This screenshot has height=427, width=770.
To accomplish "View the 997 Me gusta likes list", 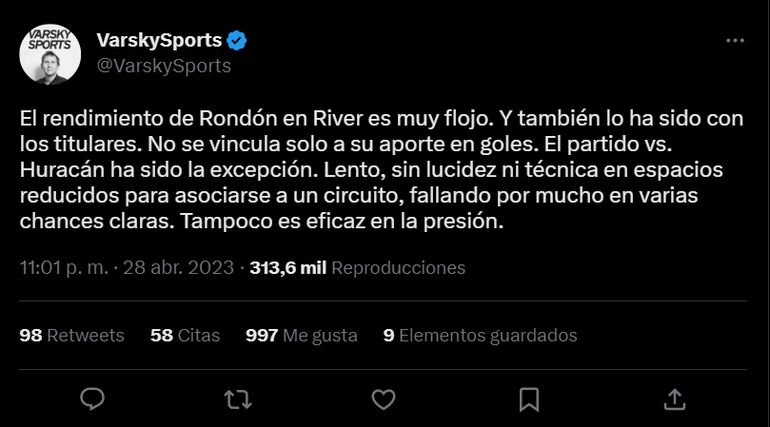I will coord(301,336).
